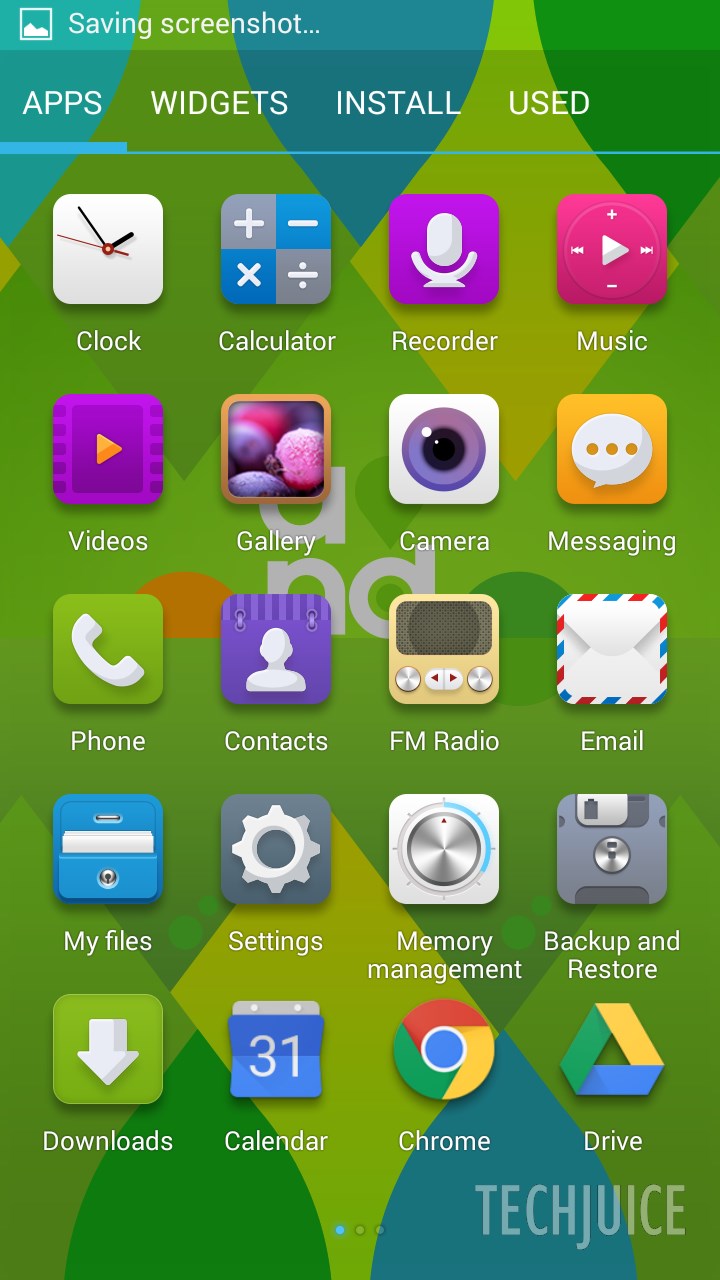Open the Videos app

tap(108, 449)
